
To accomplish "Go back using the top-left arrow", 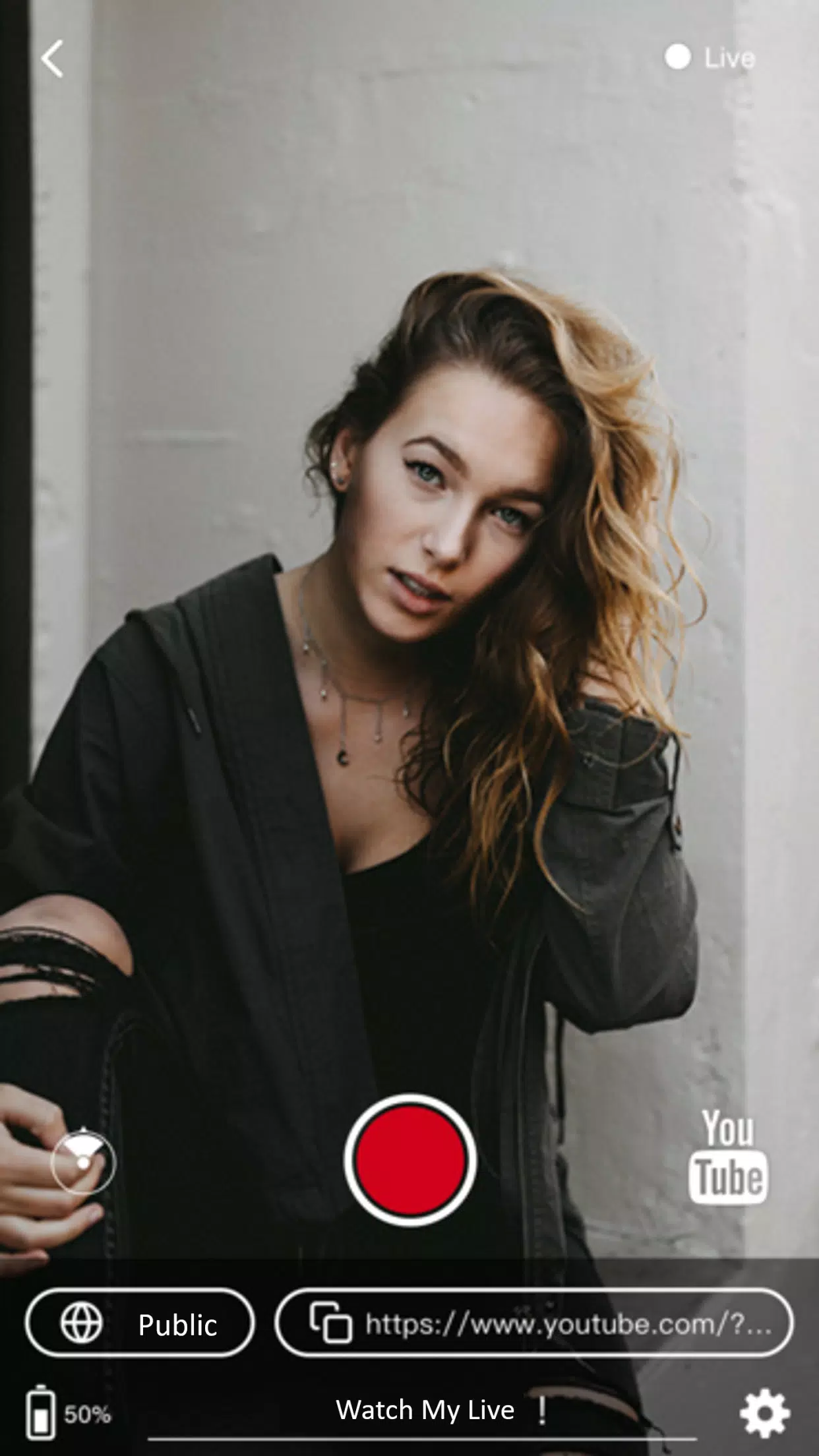I will [52, 59].
